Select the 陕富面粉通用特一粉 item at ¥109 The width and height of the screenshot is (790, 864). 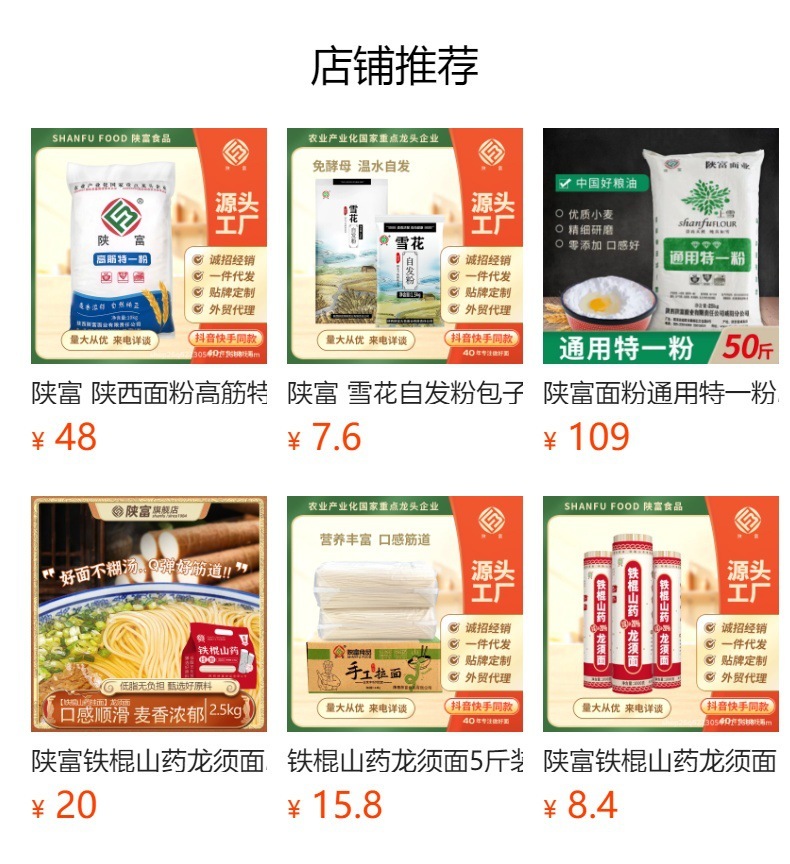click(x=660, y=246)
